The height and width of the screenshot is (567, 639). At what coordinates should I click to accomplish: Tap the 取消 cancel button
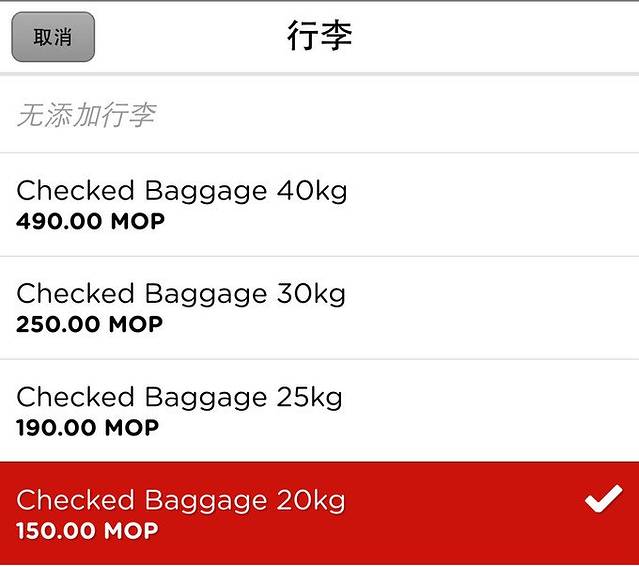pos(53,37)
